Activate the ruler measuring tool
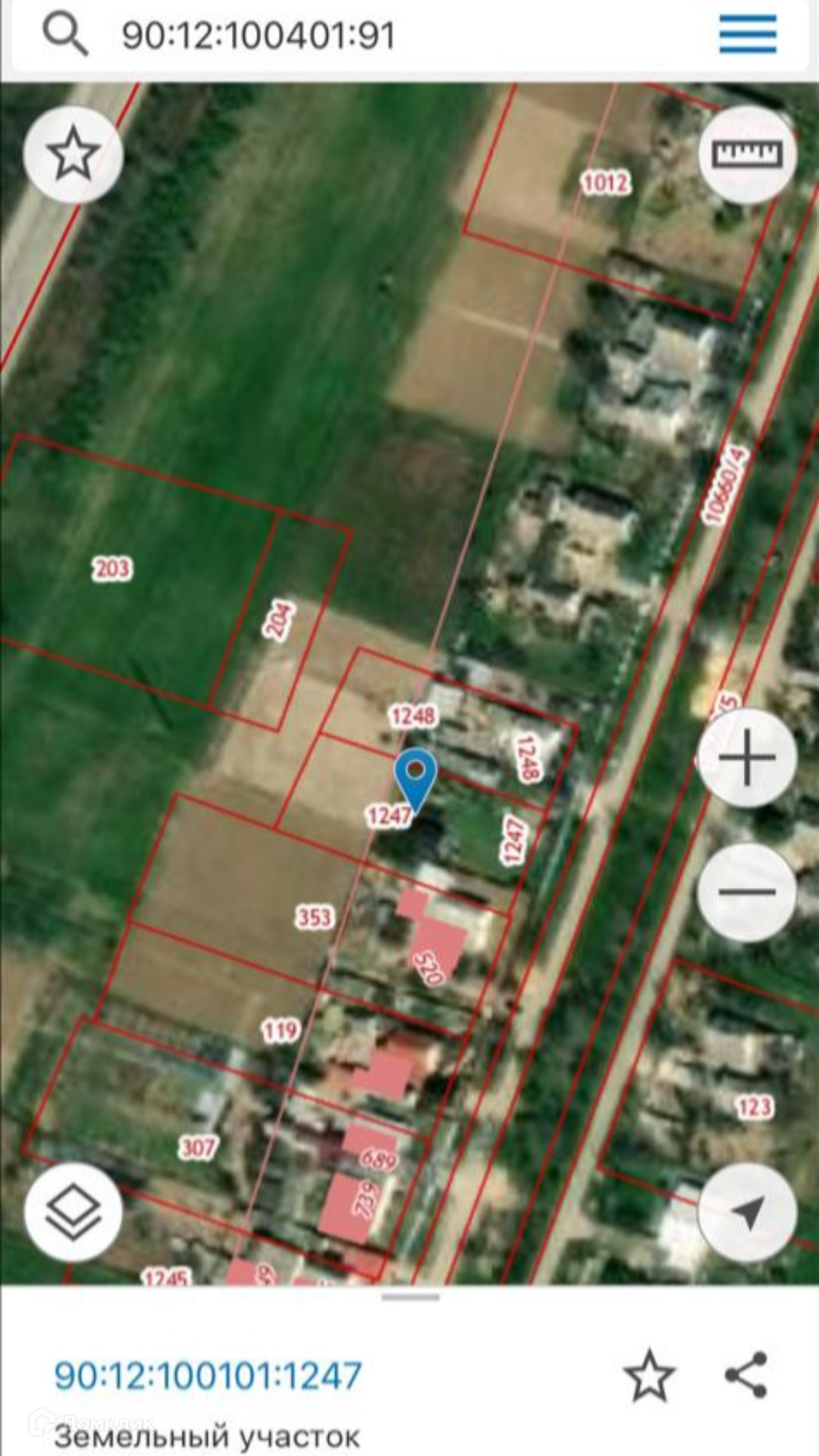The height and width of the screenshot is (1456, 819). click(x=747, y=155)
